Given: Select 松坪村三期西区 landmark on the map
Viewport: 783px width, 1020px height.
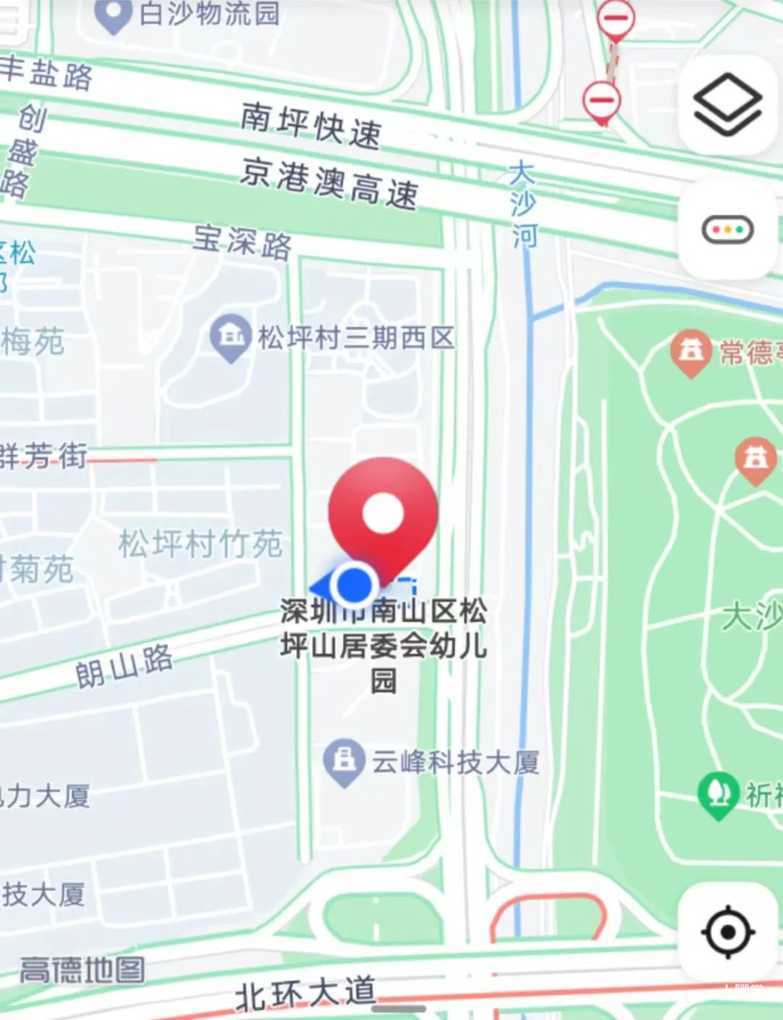Looking at the screenshot, I should pyautogui.click(x=232, y=339).
